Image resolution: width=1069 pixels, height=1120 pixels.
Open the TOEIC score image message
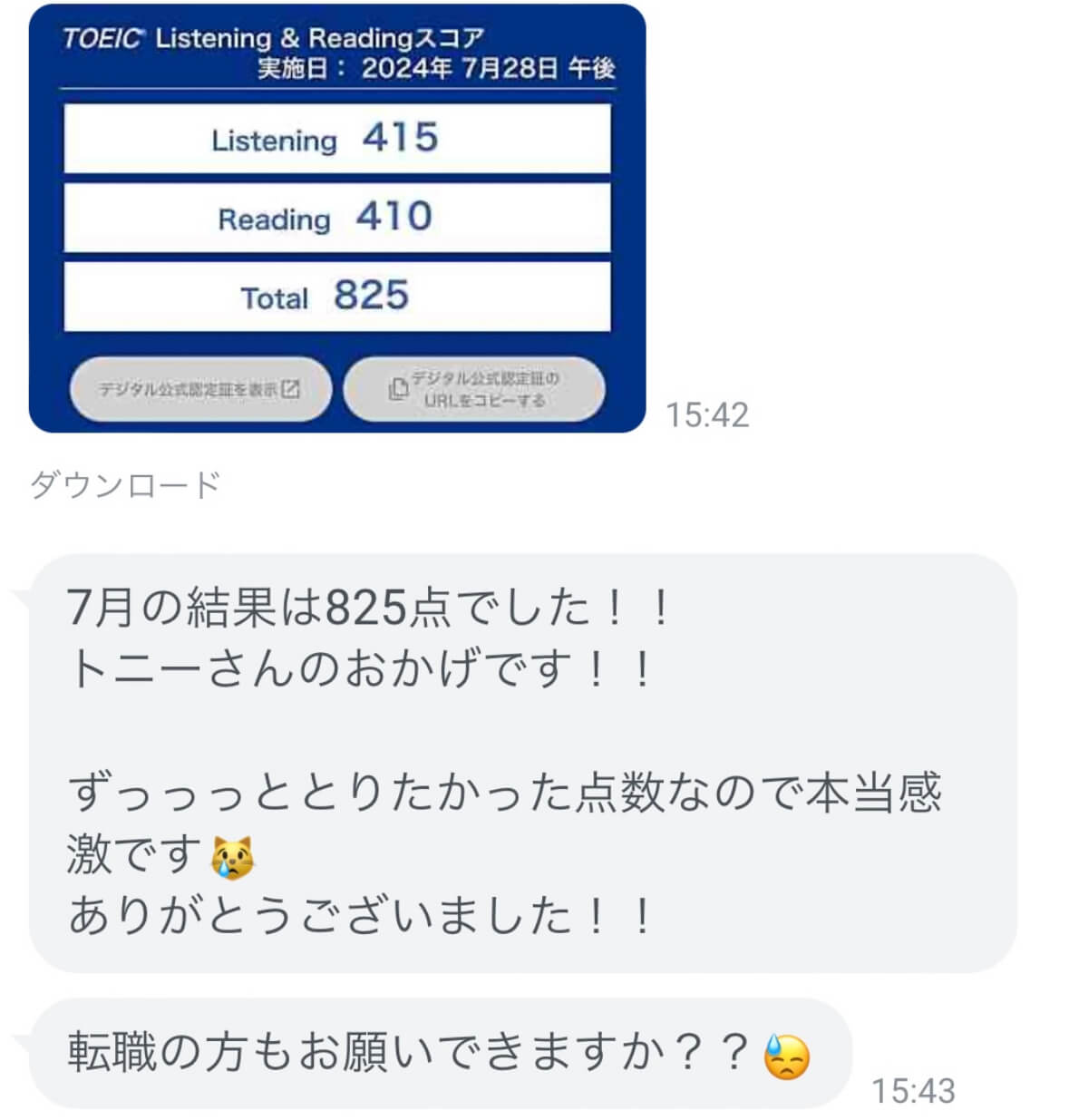tap(337, 218)
